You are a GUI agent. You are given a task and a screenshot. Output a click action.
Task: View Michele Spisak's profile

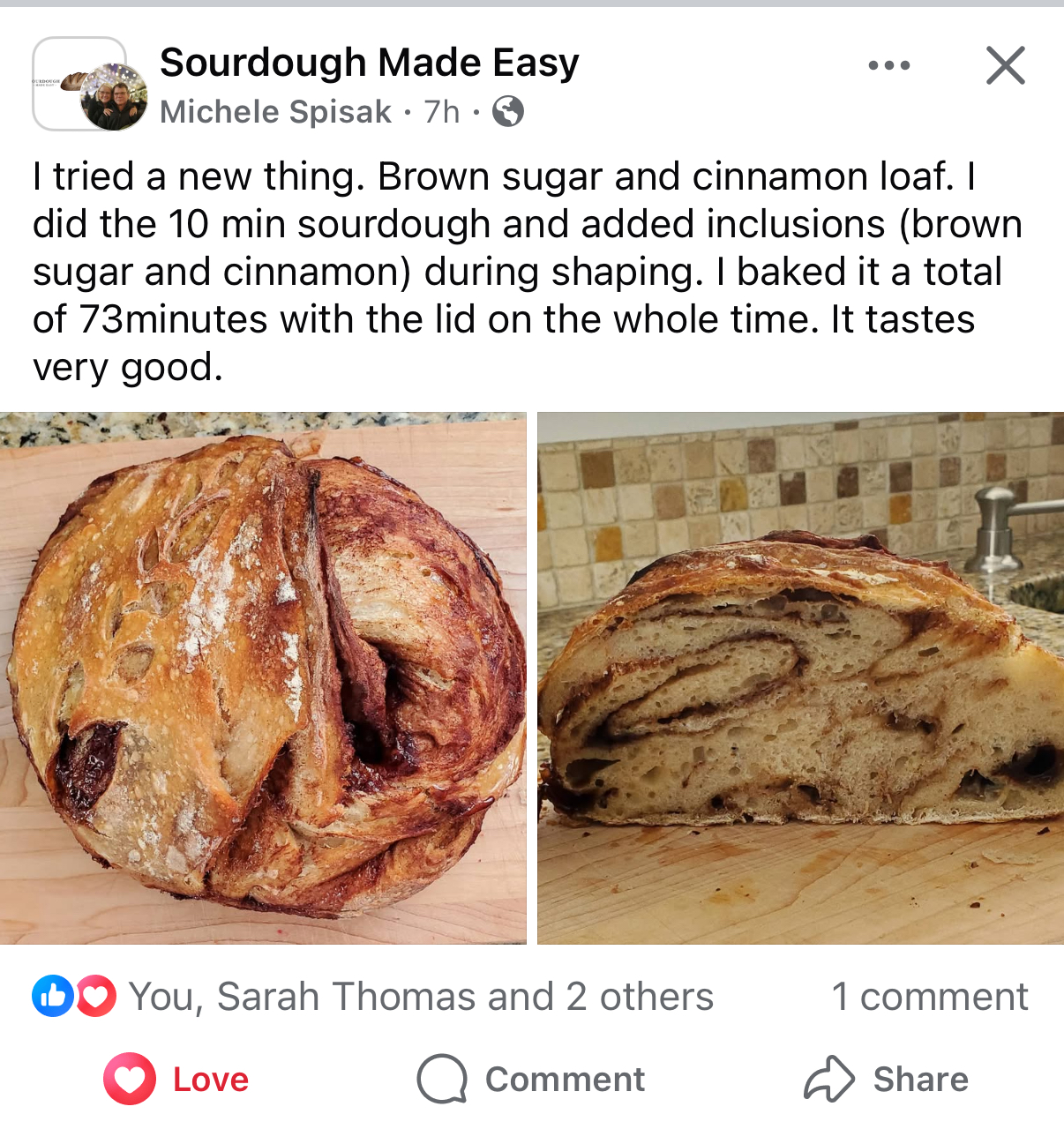275,112
